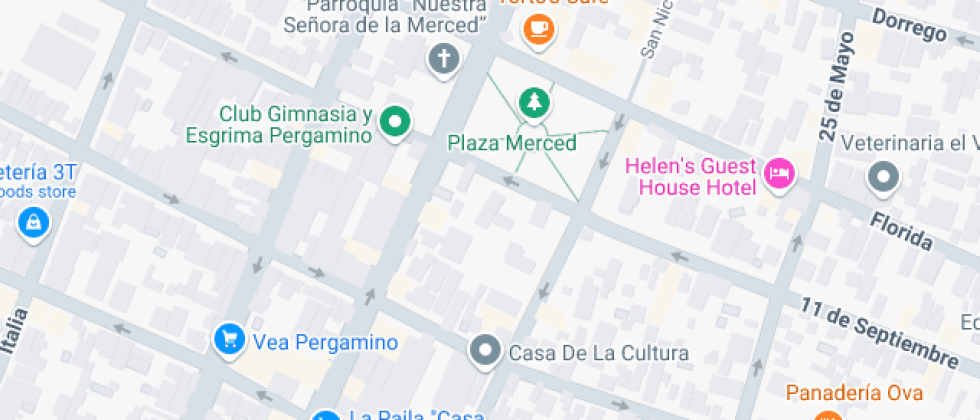Open the Plaza Merced park pin
The image size is (980, 420).
point(535,103)
